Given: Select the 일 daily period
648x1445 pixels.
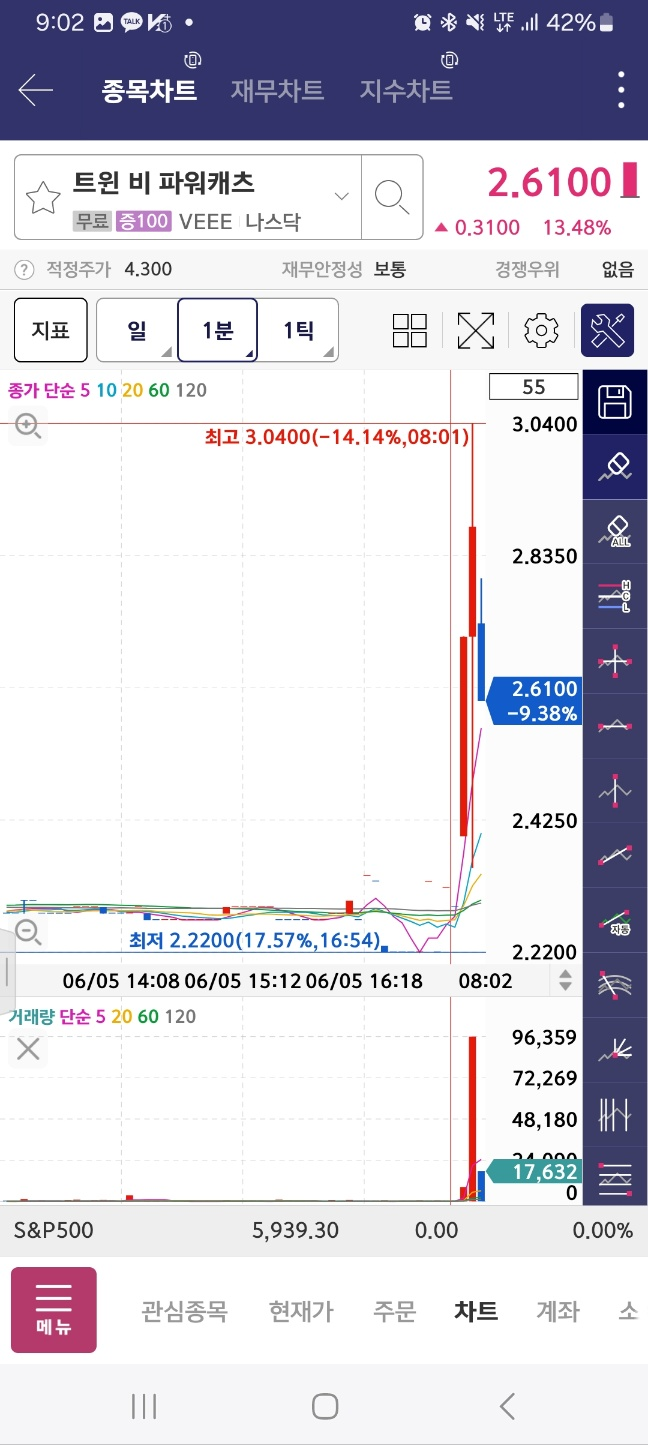Looking at the screenshot, I should point(137,330).
